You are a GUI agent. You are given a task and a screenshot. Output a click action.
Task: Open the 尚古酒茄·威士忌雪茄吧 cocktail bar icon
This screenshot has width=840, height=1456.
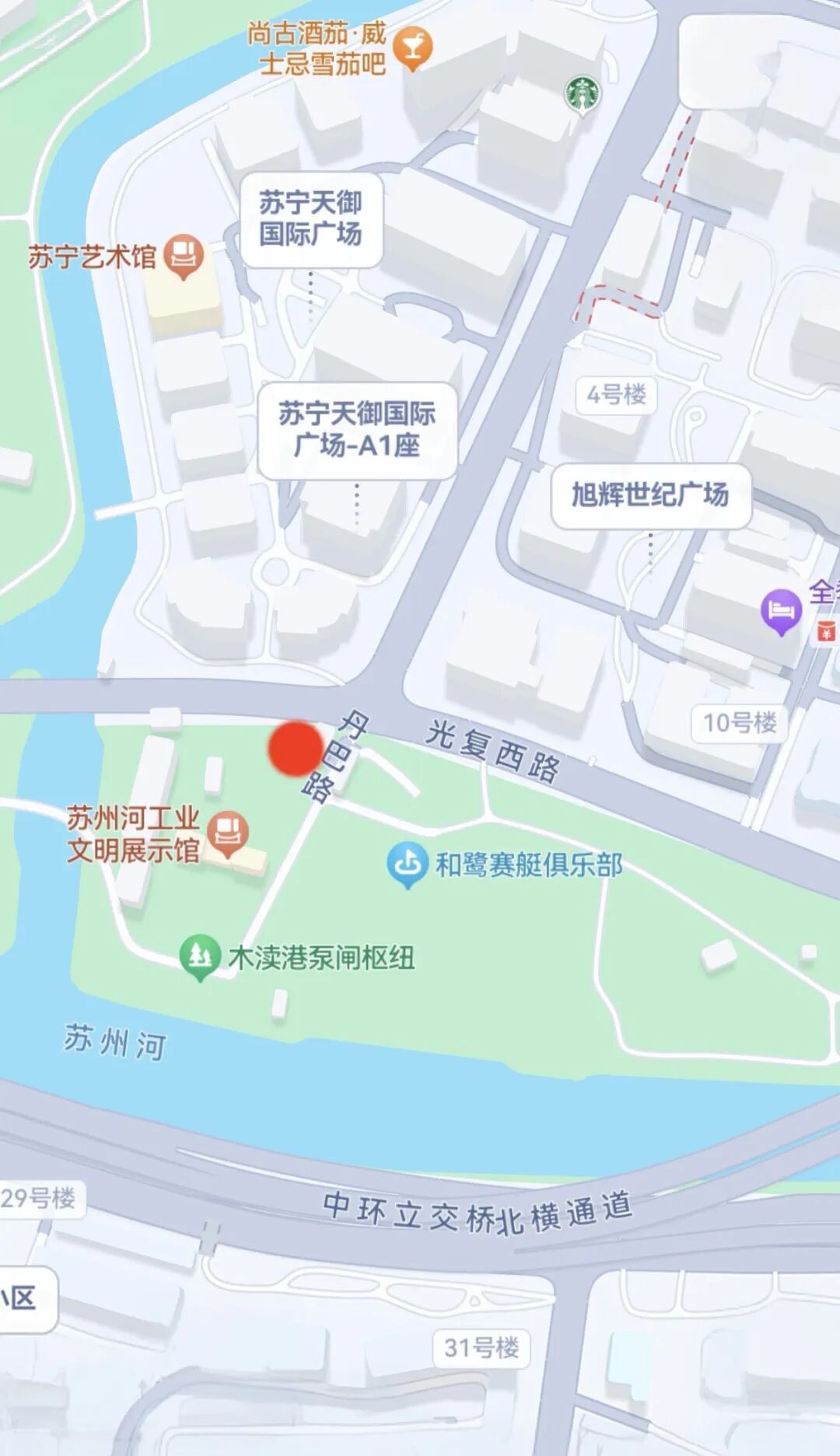(x=413, y=47)
